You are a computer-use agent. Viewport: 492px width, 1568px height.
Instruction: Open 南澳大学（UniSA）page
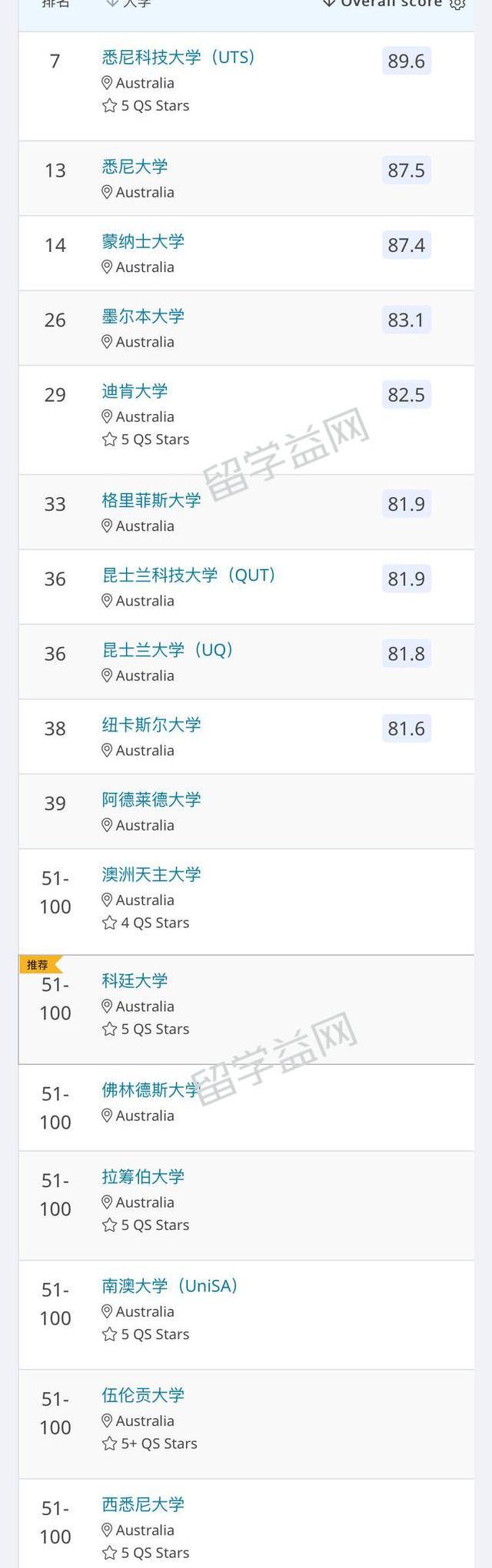point(169,1286)
